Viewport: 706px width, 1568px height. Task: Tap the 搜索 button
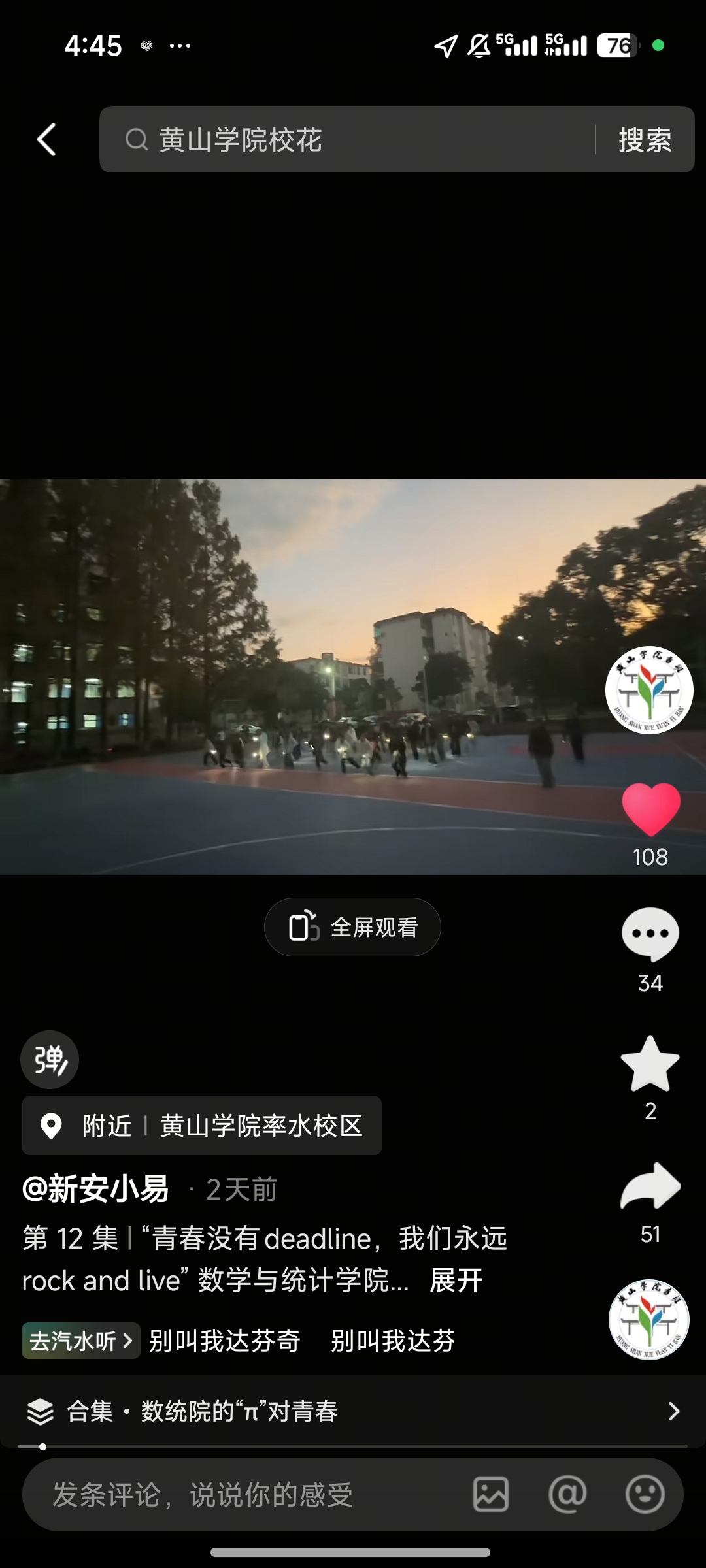coord(645,140)
